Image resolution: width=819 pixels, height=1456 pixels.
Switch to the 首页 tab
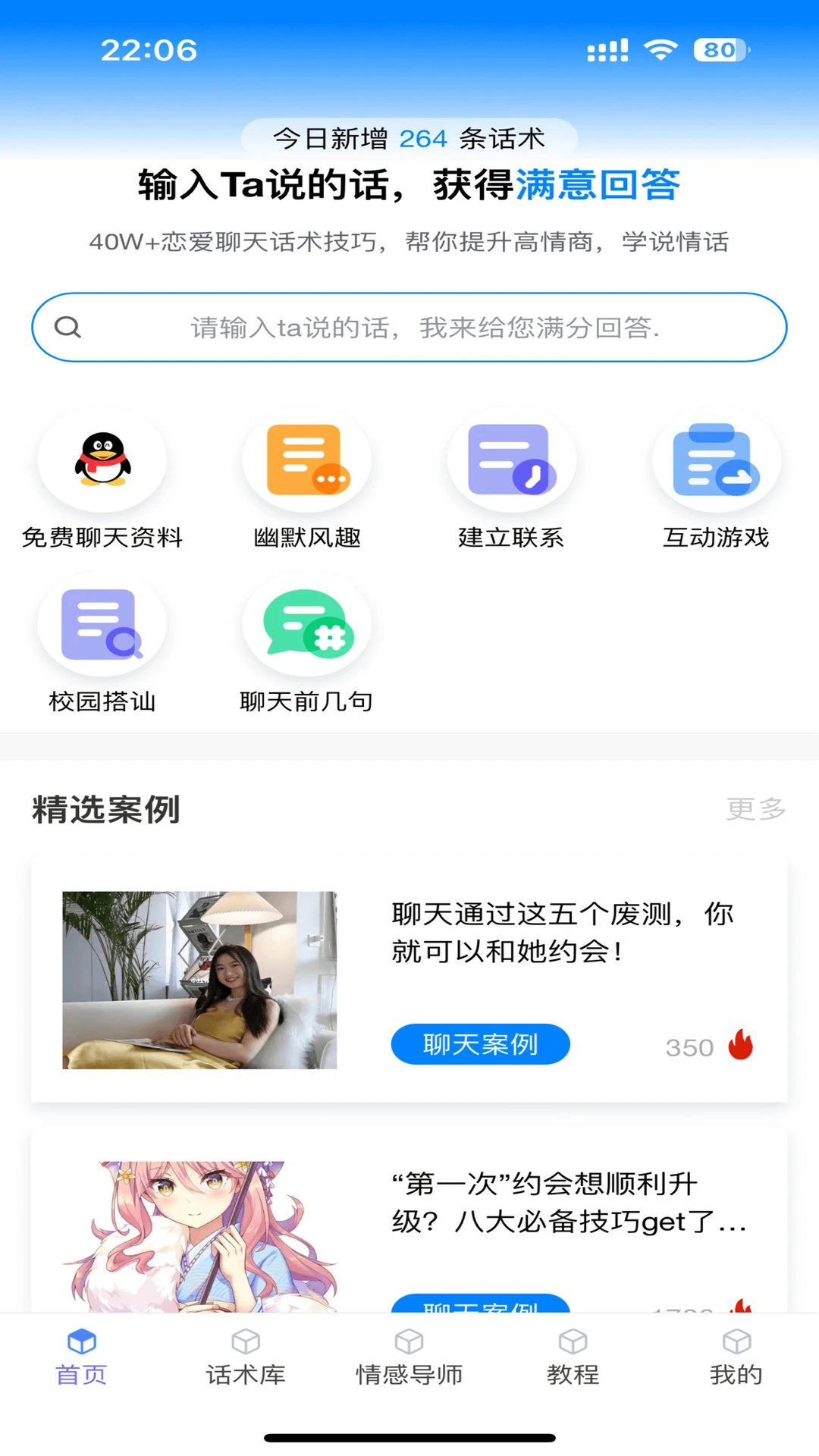pyautogui.click(x=80, y=1357)
